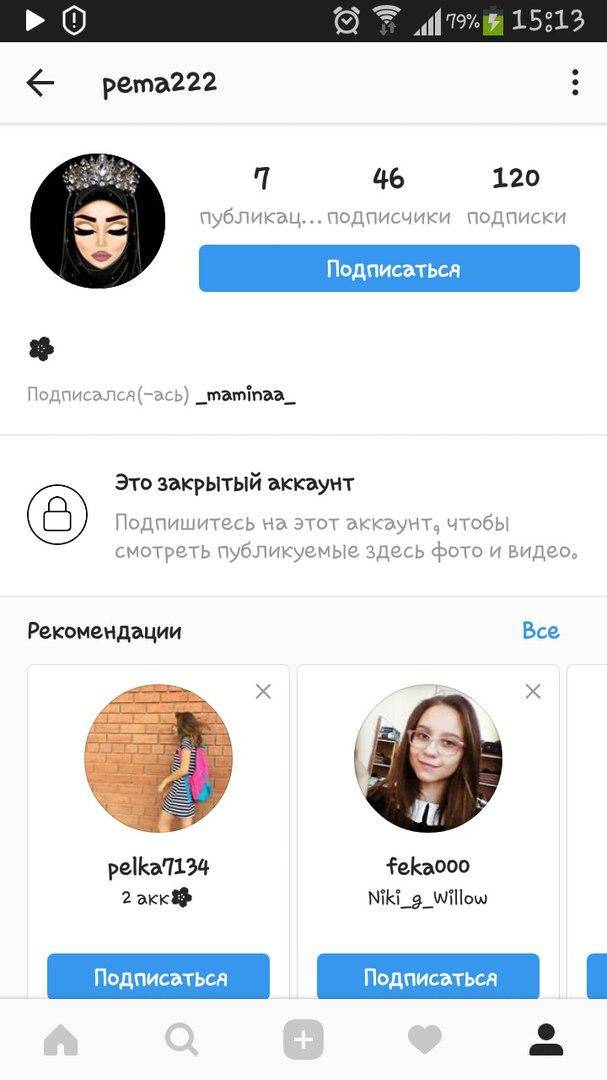Dismiss the pelka7134 suggestion card
Image resolution: width=607 pixels, height=1080 pixels.
tap(263, 691)
